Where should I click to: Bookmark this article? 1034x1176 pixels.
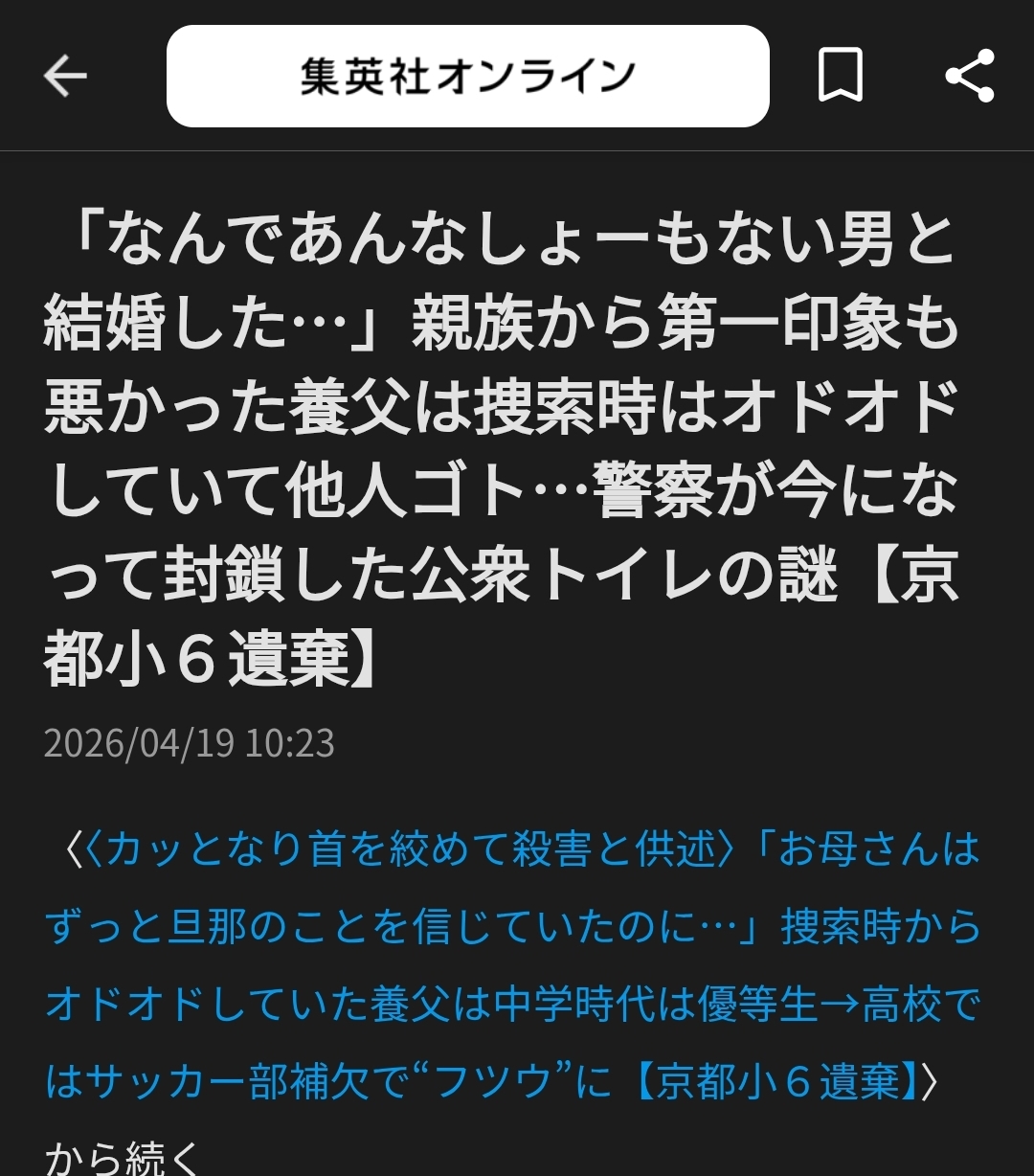pos(840,77)
